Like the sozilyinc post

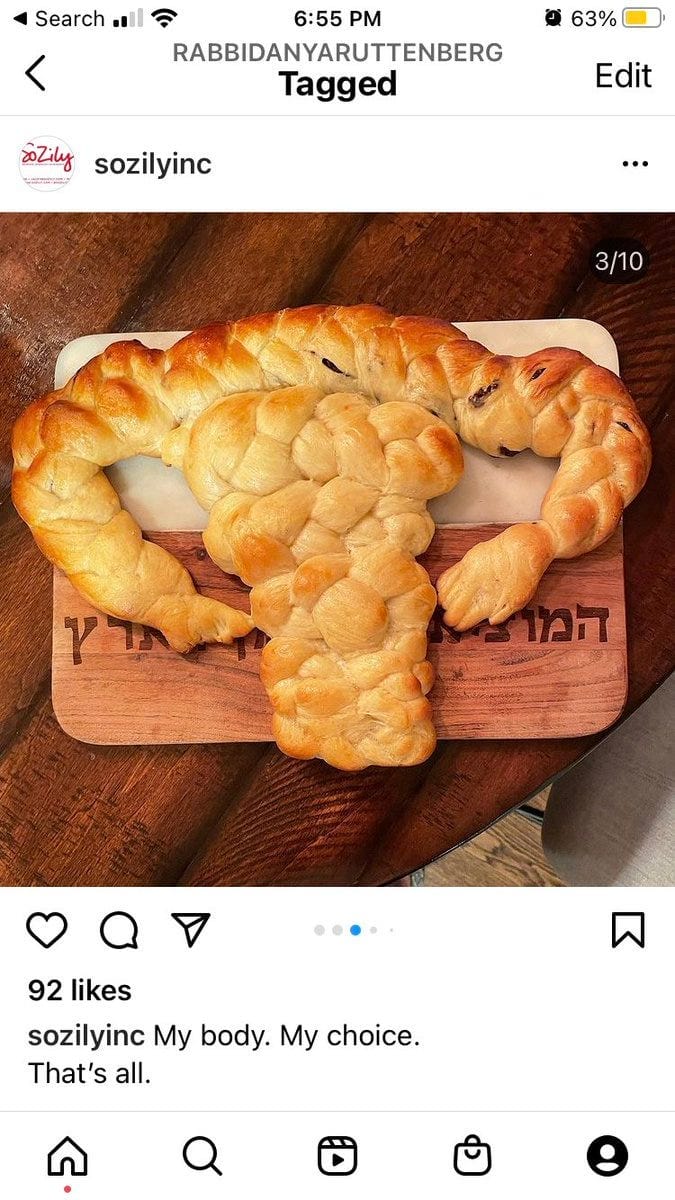pyautogui.click(x=46, y=930)
